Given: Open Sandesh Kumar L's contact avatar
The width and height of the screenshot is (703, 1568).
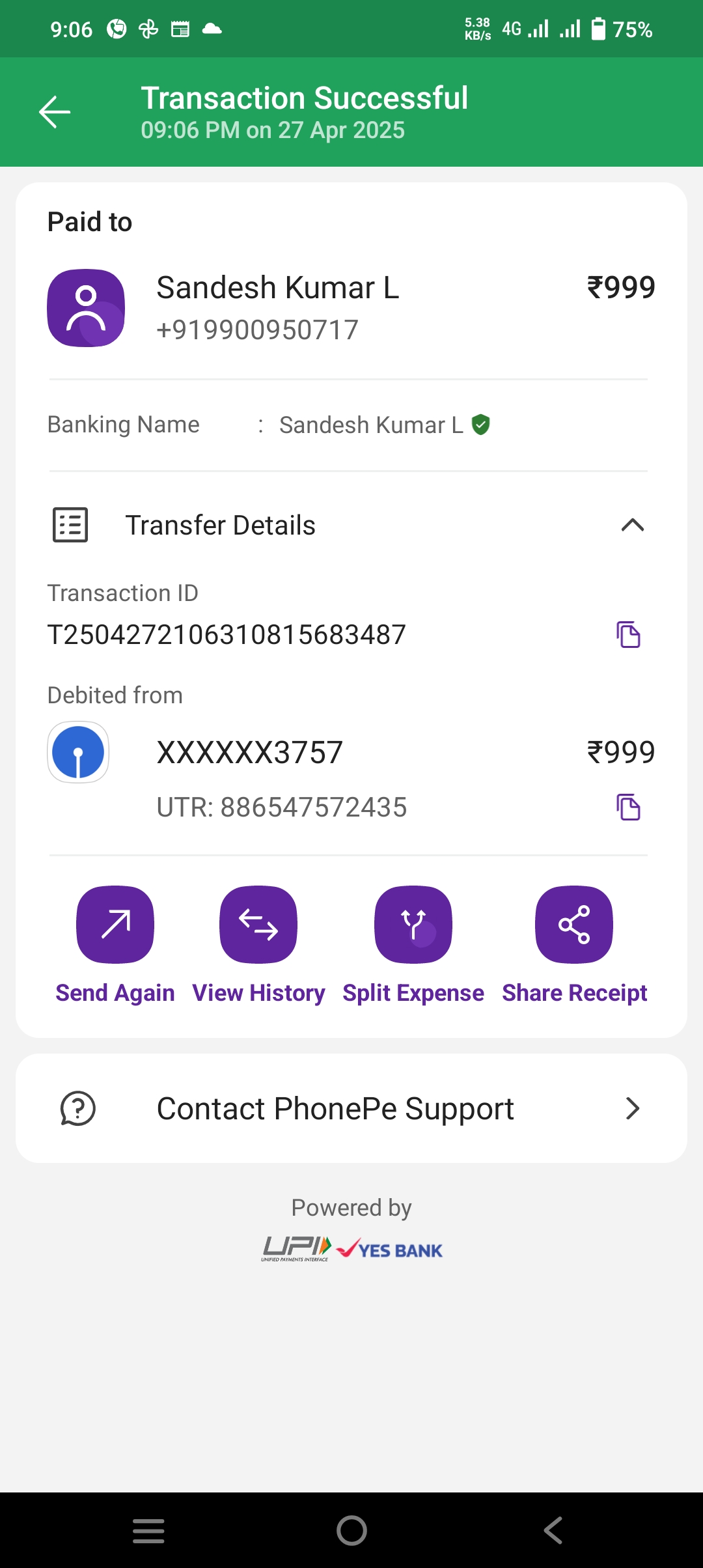Looking at the screenshot, I should 86,308.
